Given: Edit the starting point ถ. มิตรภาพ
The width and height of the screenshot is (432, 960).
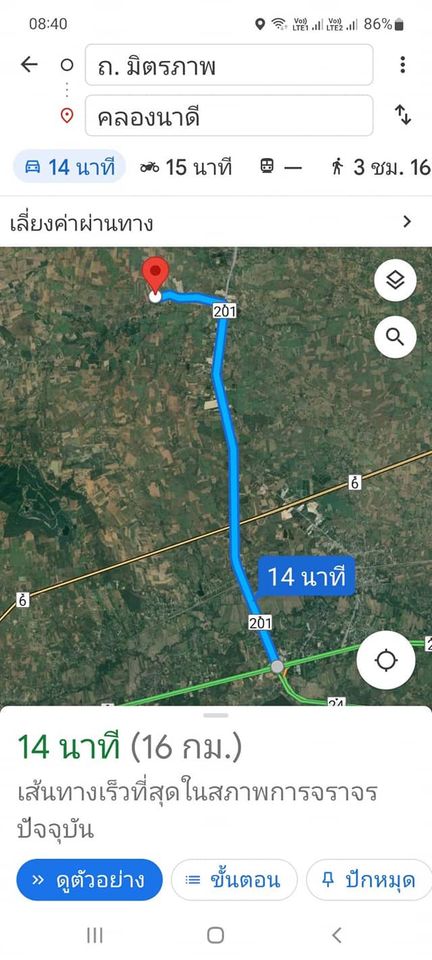Looking at the screenshot, I should click(229, 65).
